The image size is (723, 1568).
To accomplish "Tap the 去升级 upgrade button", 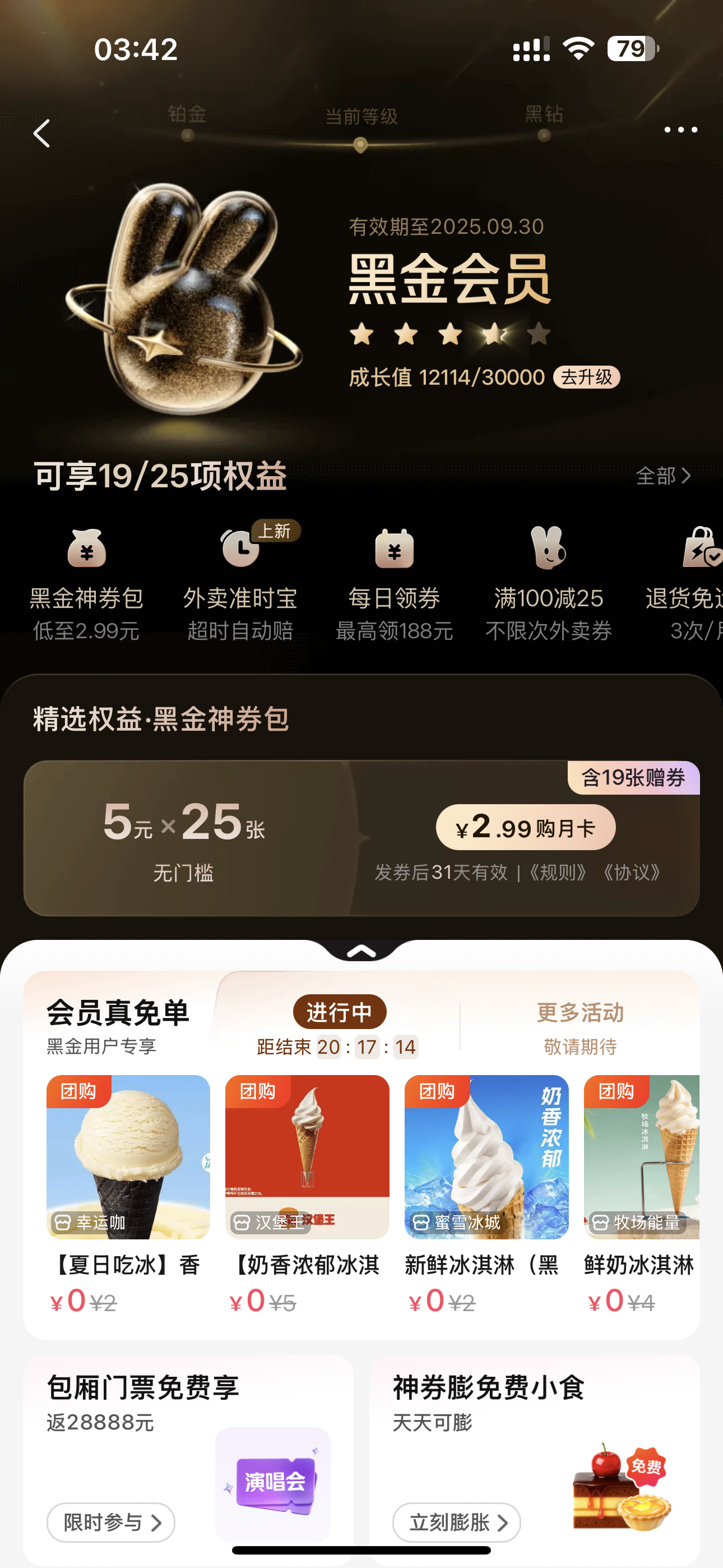I will (586, 377).
